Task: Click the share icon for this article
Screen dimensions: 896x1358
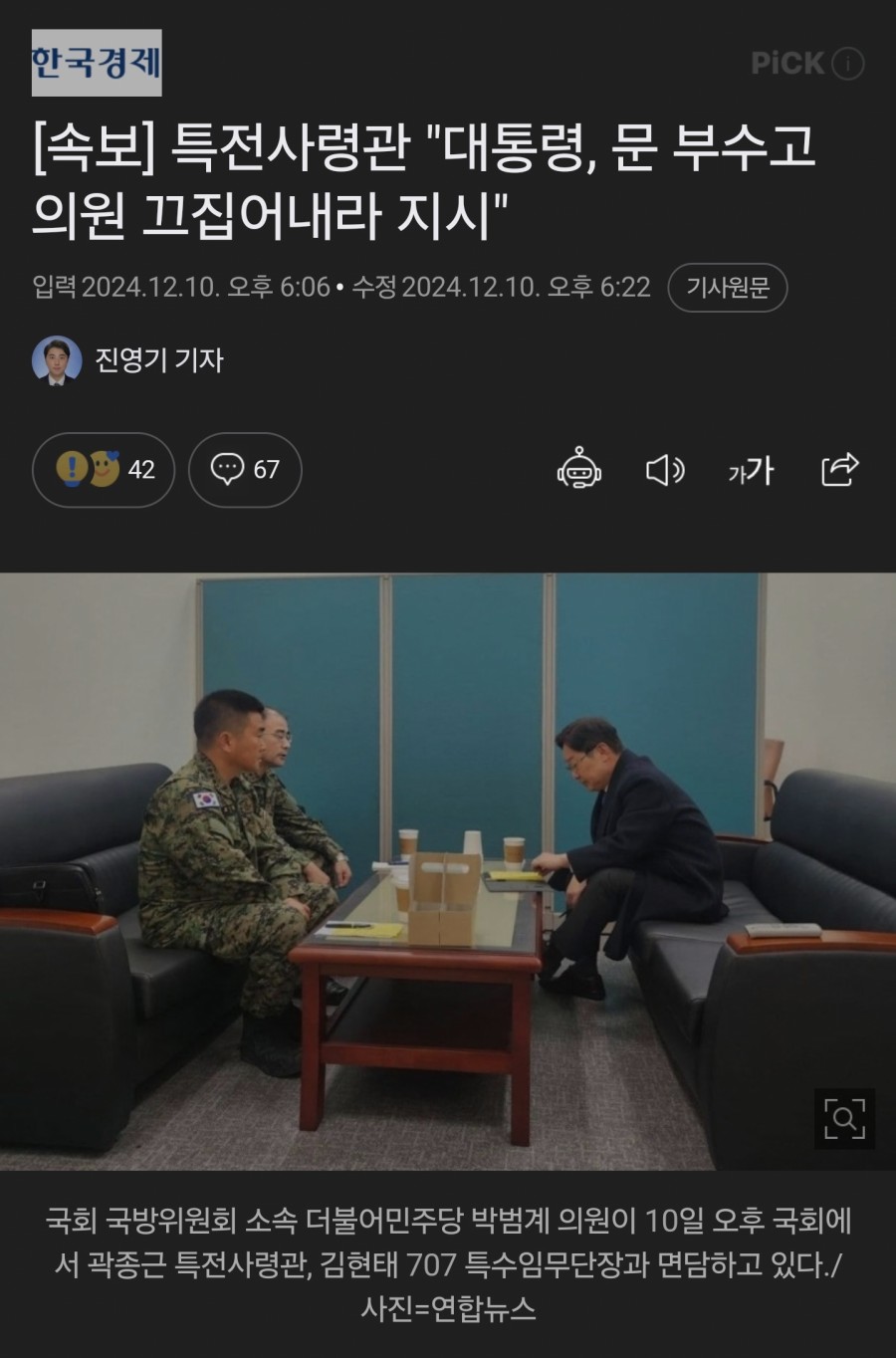Action: click(839, 471)
